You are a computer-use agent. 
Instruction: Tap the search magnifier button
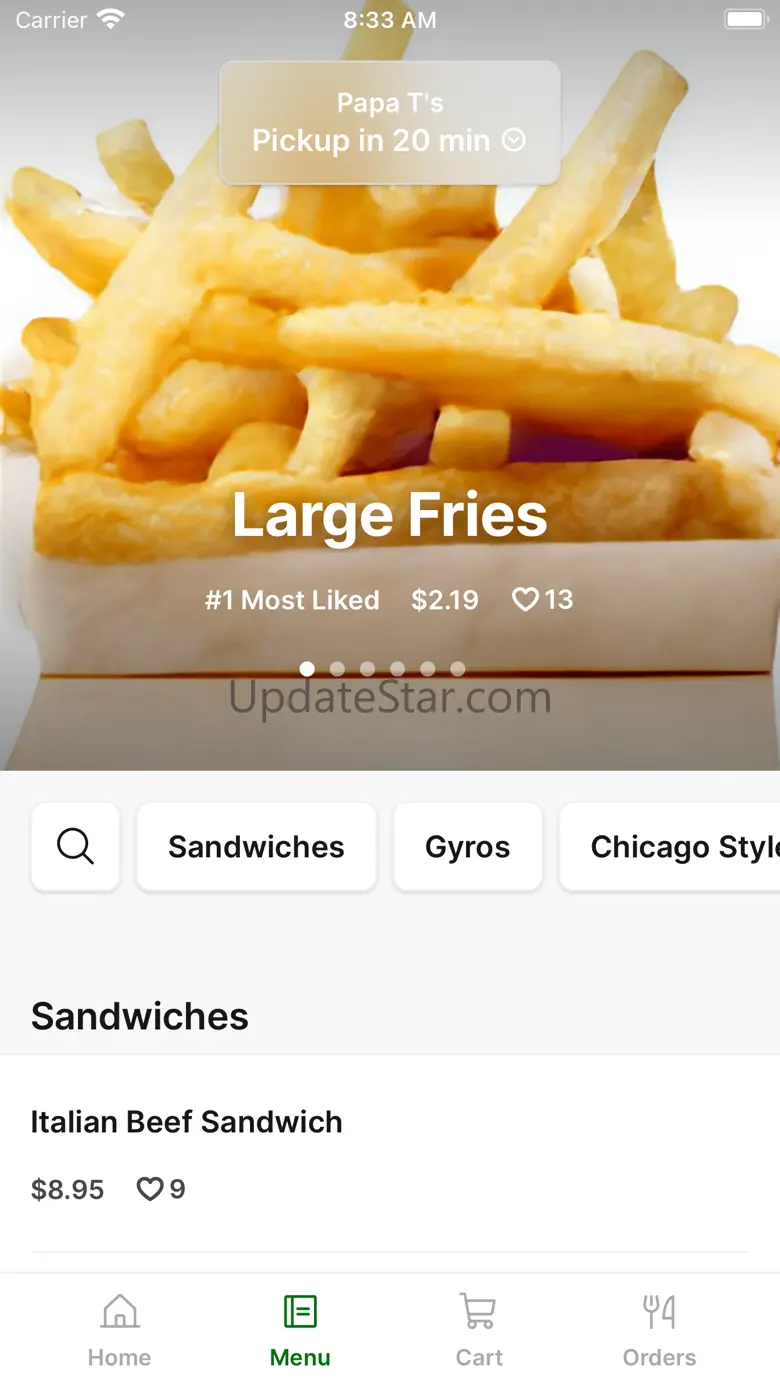[75, 847]
